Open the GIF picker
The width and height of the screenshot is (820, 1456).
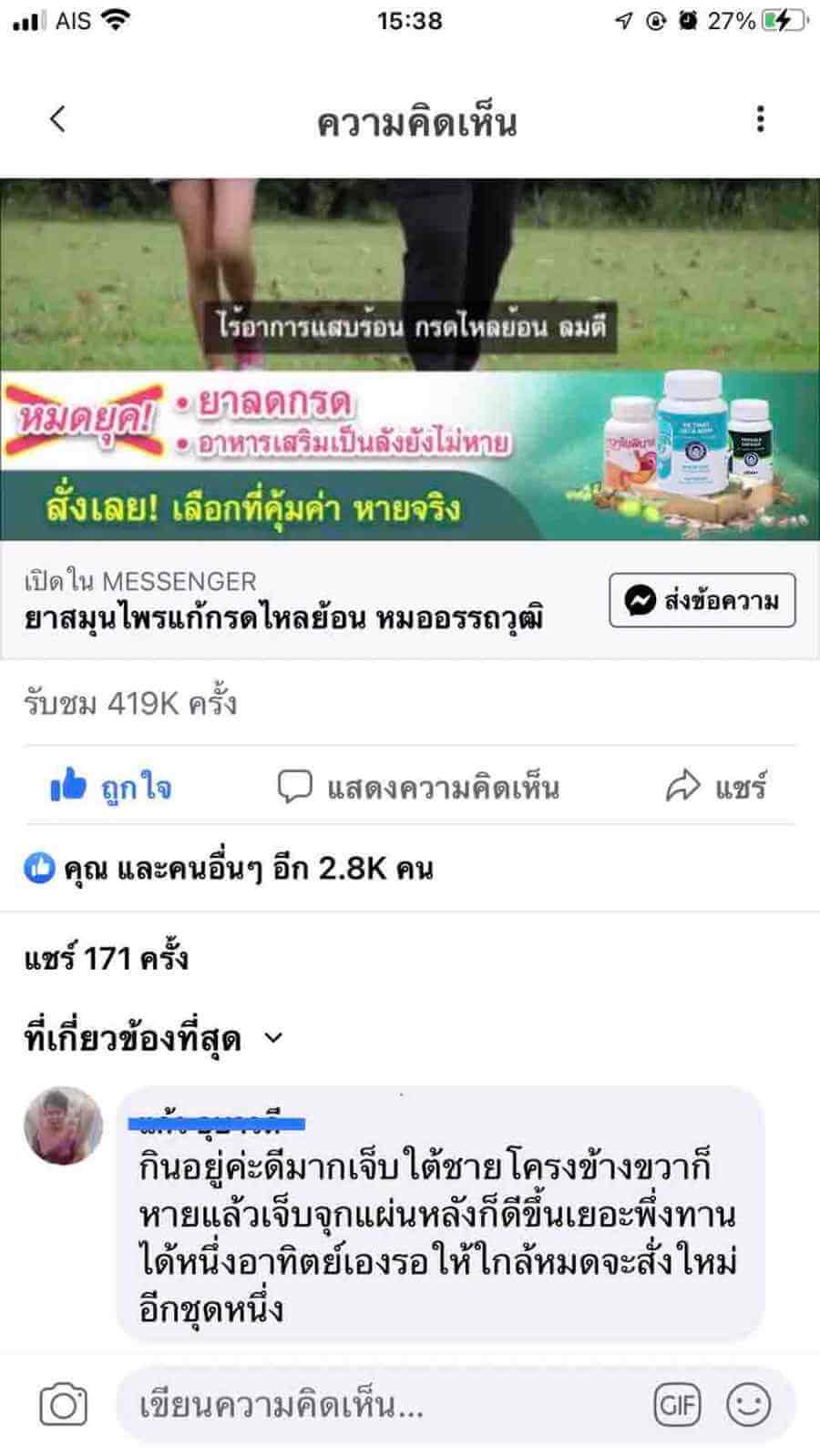pos(677,1405)
